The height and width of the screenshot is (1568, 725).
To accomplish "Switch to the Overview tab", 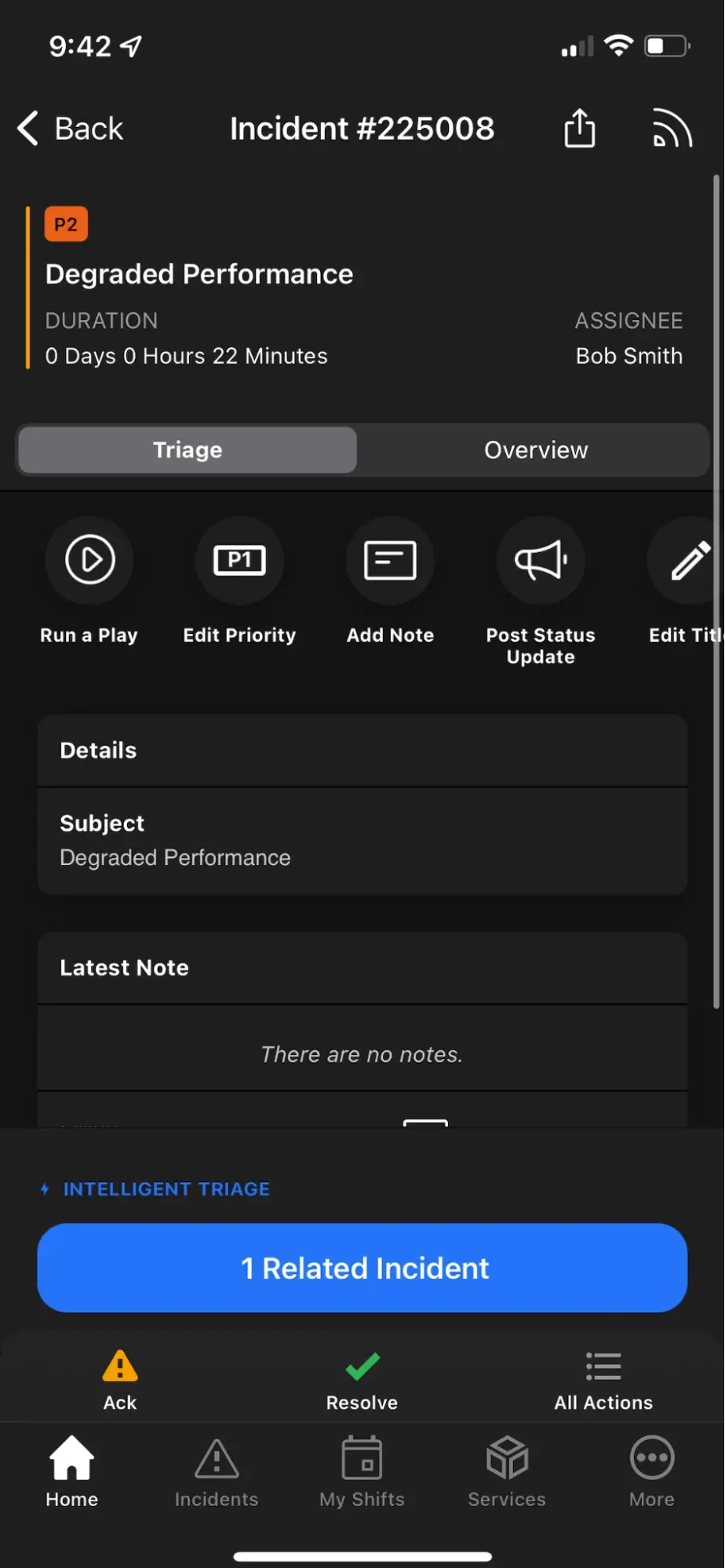I will pyautogui.click(x=536, y=450).
